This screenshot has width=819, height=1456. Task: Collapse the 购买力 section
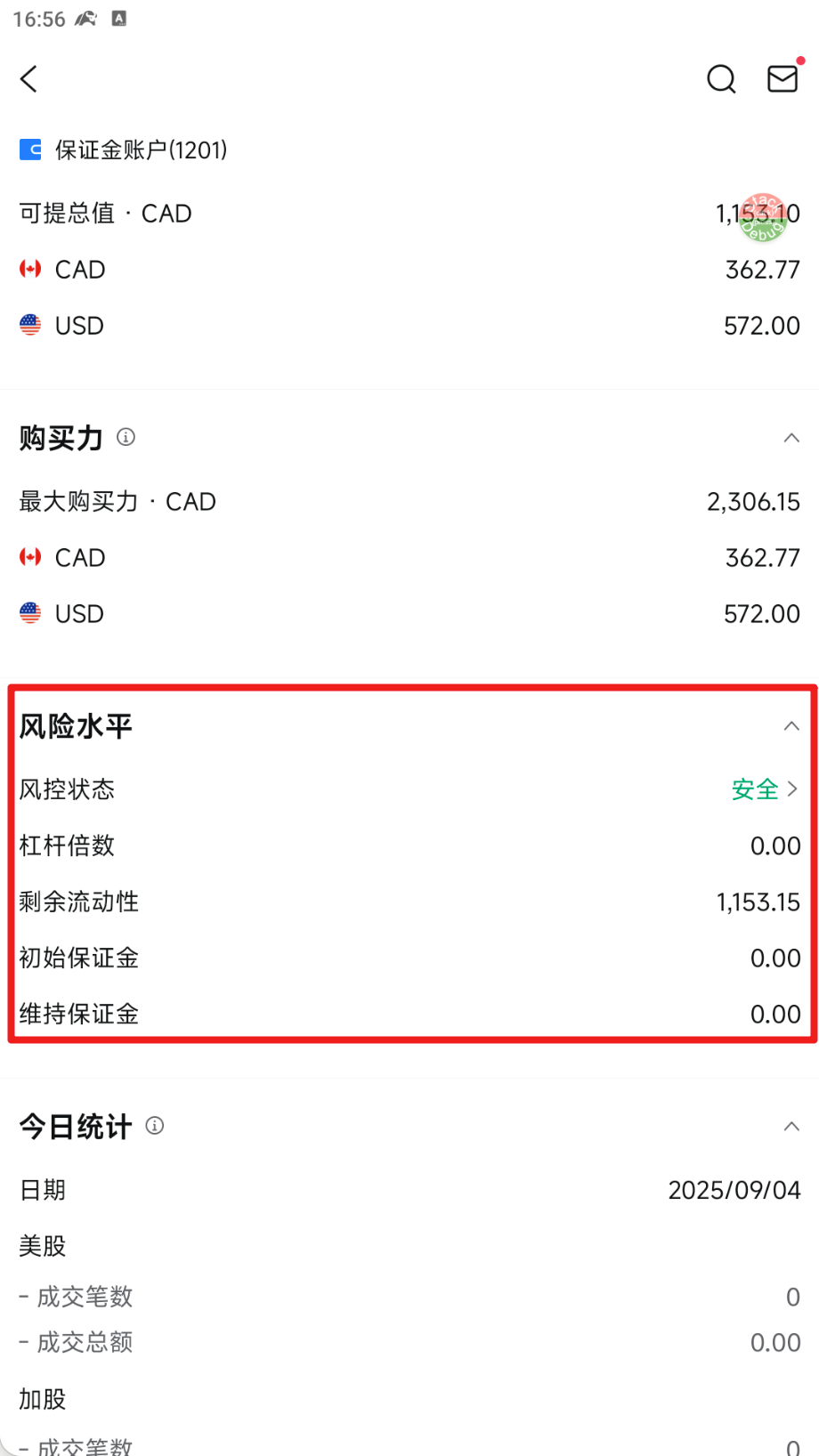click(x=791, y=438)
